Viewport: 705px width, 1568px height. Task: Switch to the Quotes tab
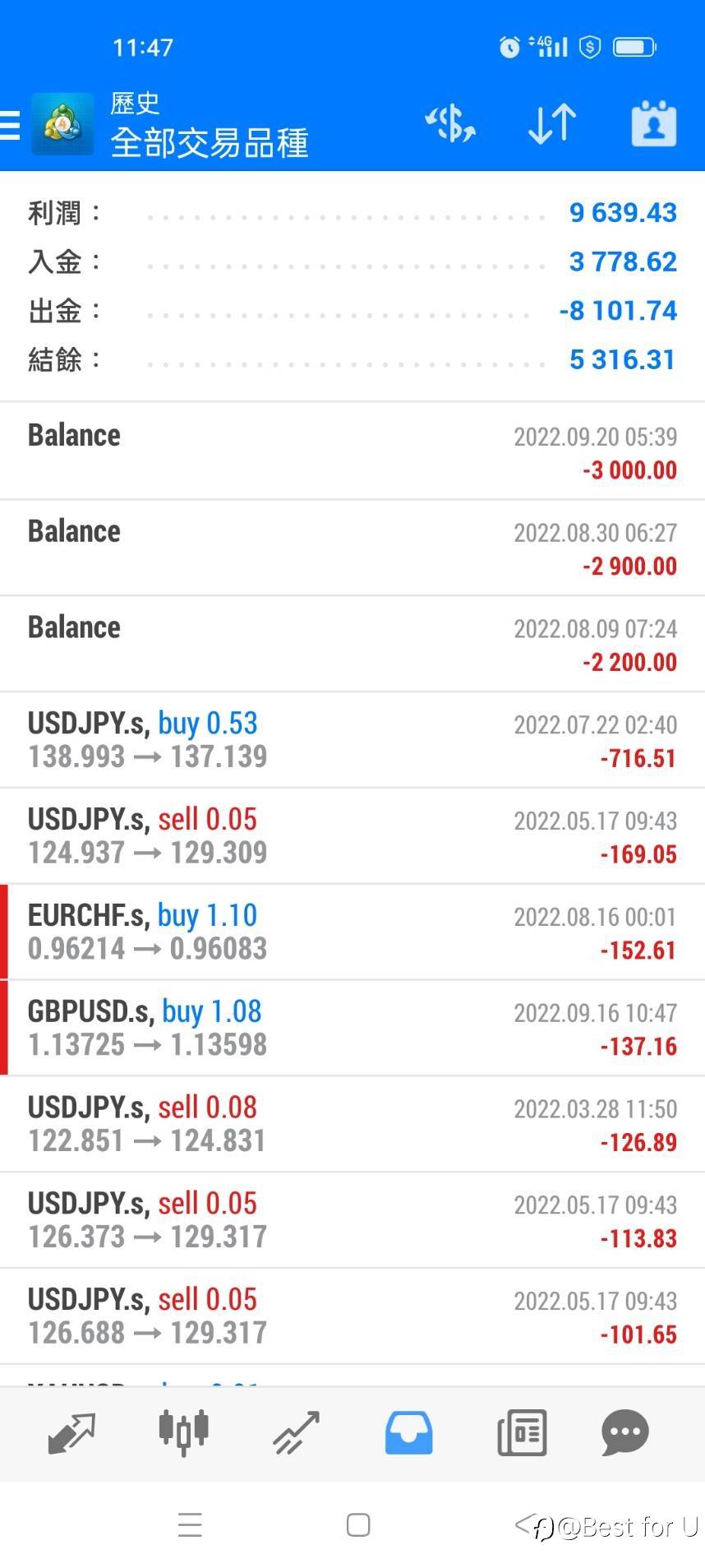(71, 1433)
